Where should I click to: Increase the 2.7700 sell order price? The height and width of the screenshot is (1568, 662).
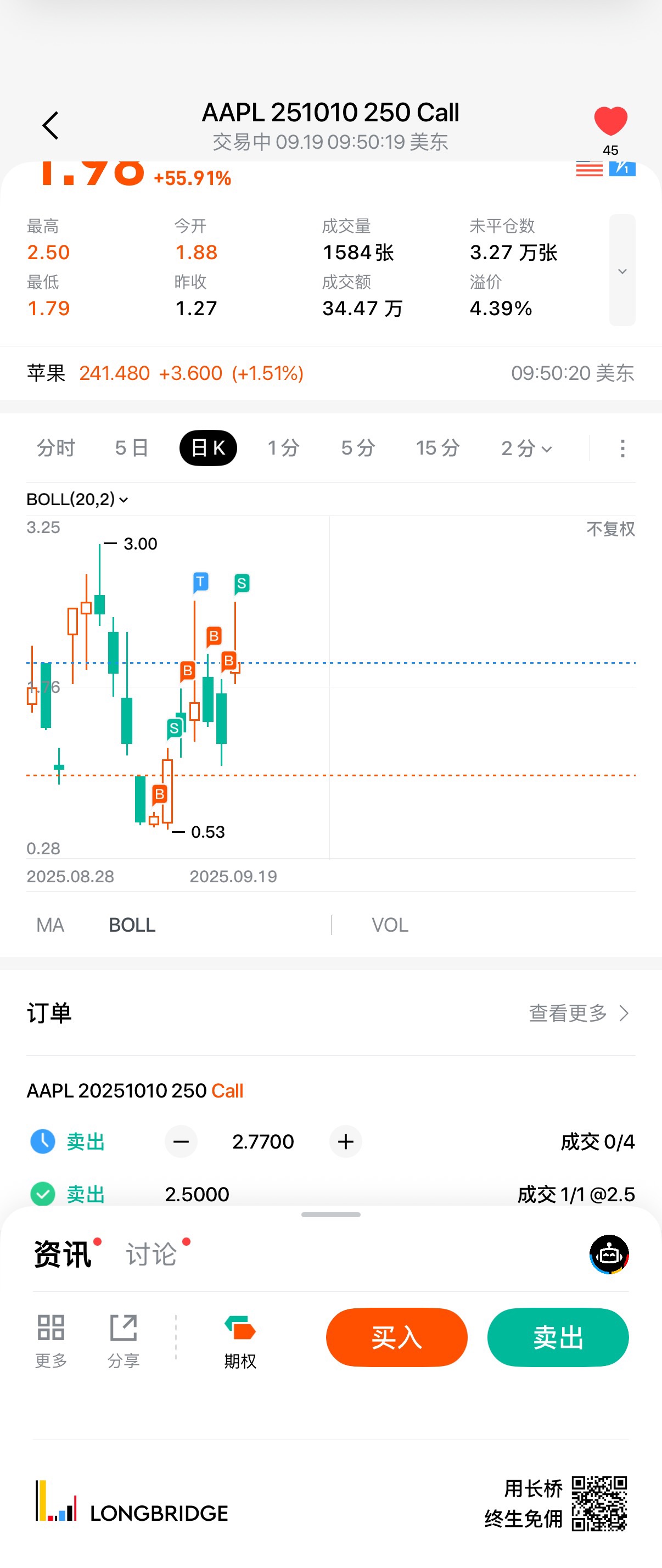pos(346,1141)
